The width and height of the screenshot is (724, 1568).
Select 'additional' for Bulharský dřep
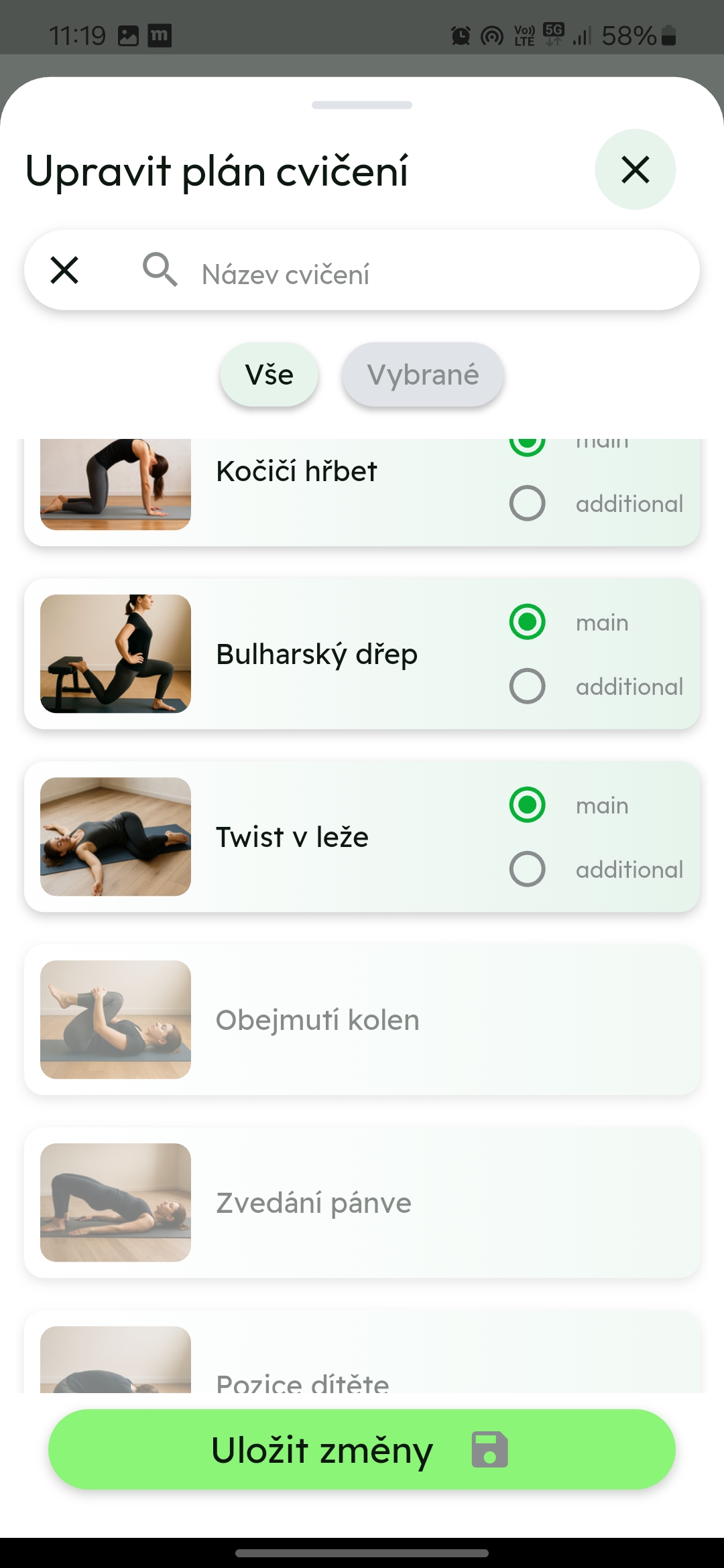coord(527,686)
